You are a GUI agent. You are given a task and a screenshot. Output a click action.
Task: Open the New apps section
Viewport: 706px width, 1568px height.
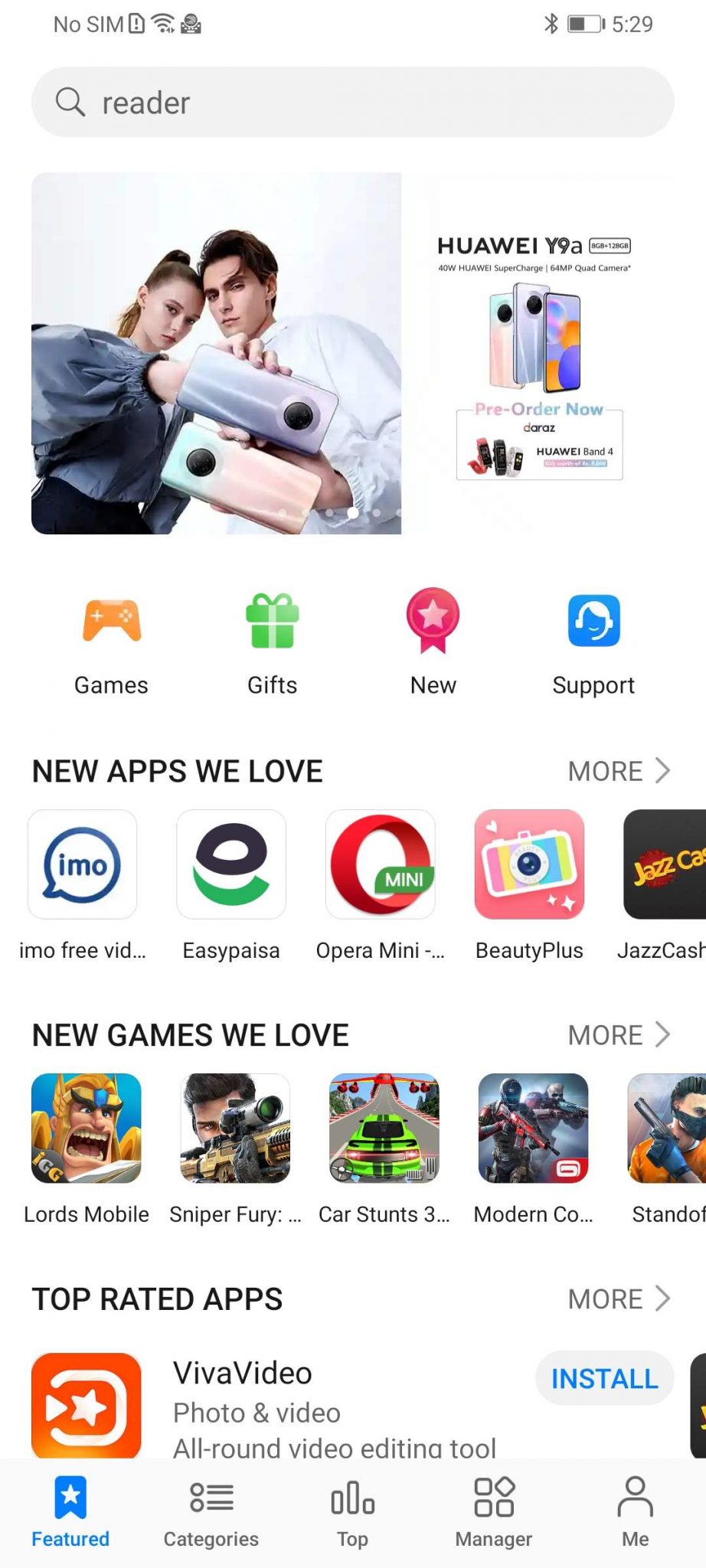click(433, 643)
